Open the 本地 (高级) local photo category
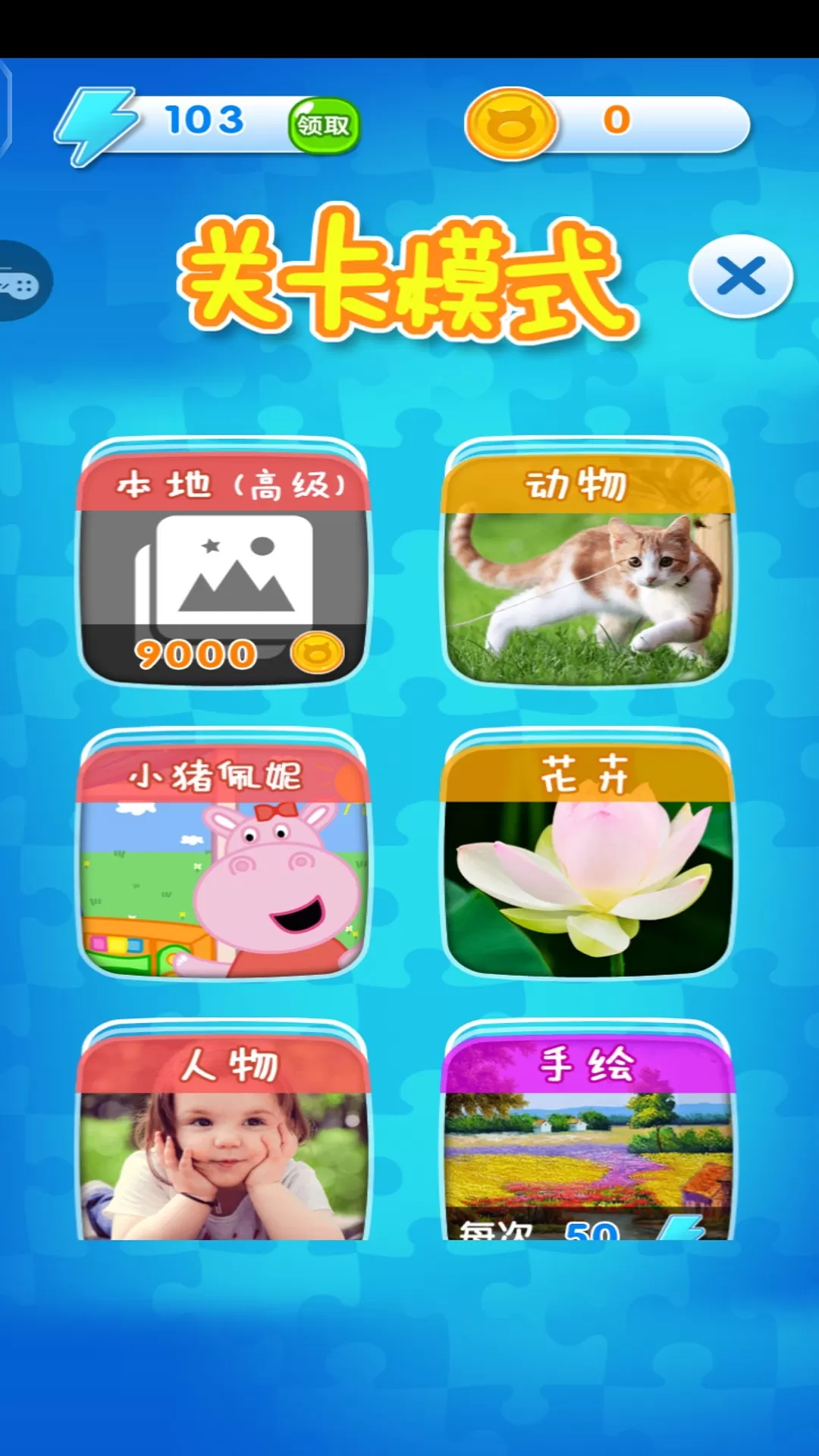The width and height of the screenshot is (819, 1456). click(x=224, y=563)
